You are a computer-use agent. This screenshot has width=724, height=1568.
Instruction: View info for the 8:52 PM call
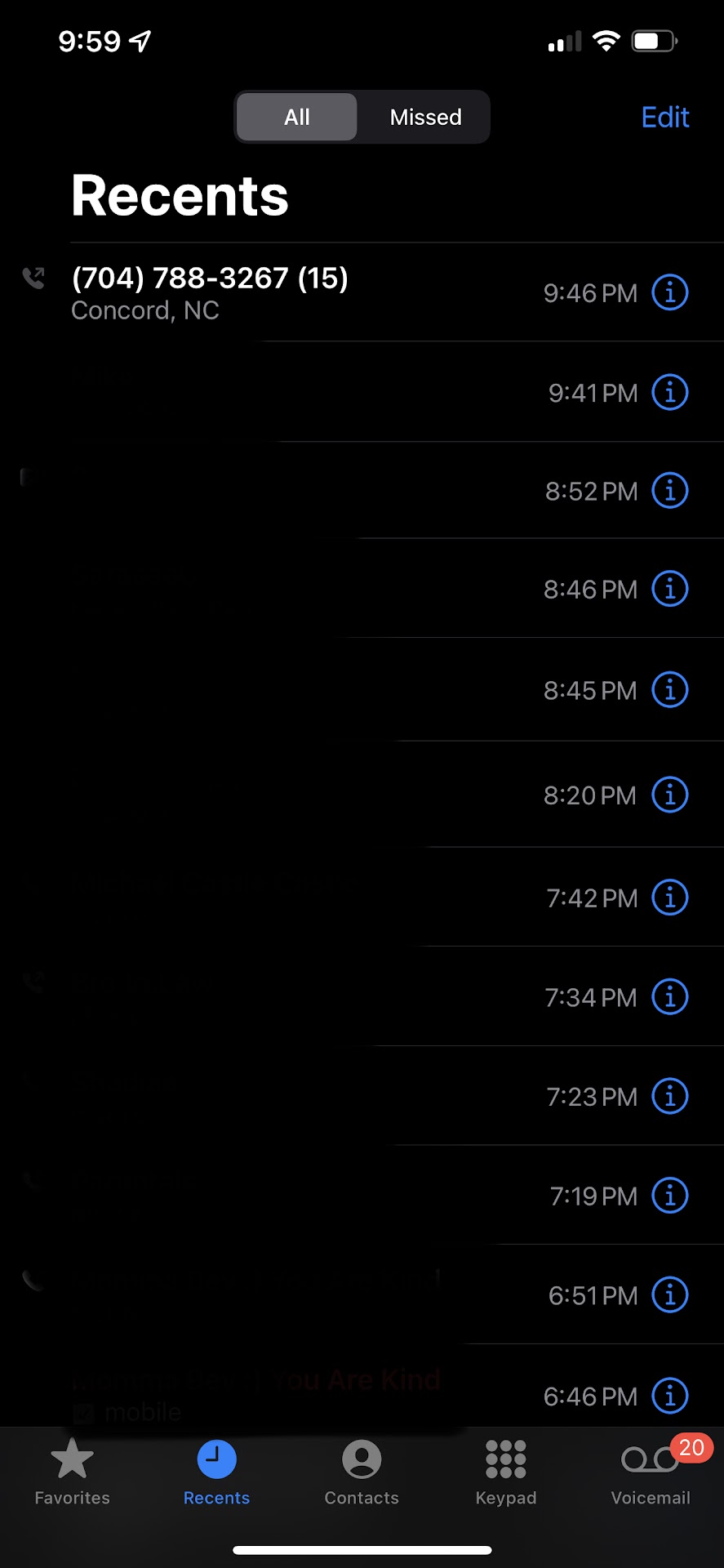tap(669, 491)
